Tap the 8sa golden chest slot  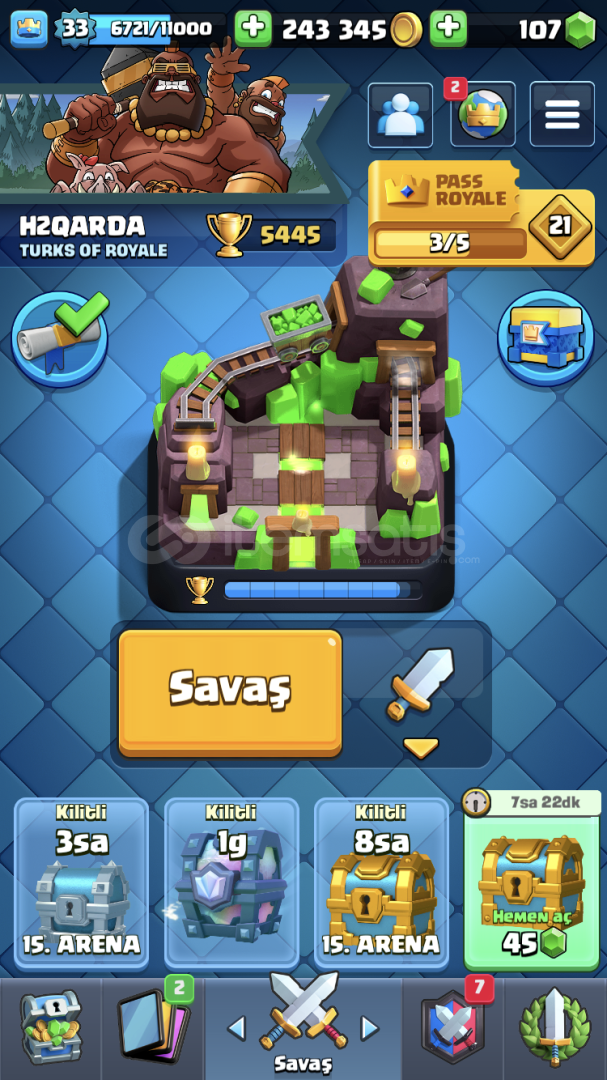381,879
